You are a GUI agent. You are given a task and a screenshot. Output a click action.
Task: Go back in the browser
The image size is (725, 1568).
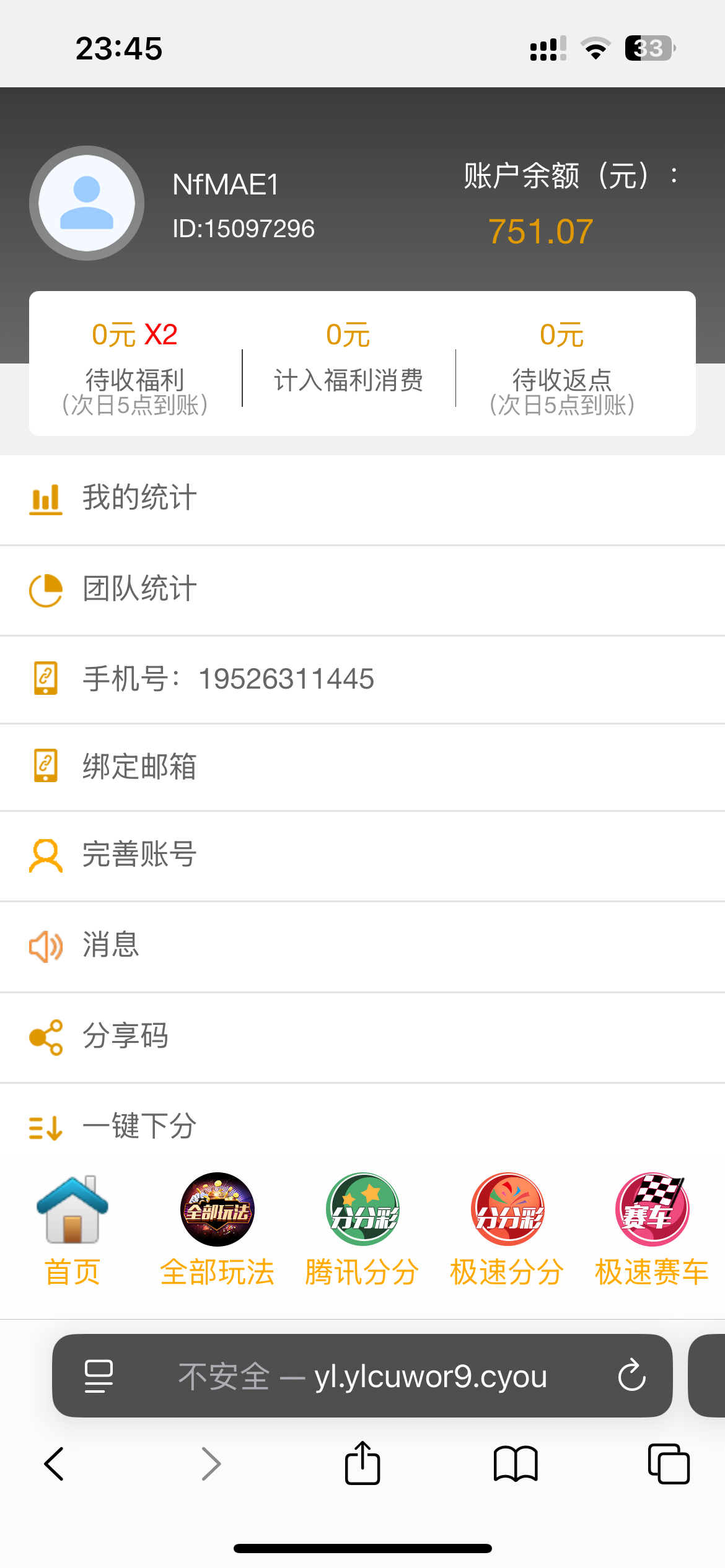[x=55, y=1464]
